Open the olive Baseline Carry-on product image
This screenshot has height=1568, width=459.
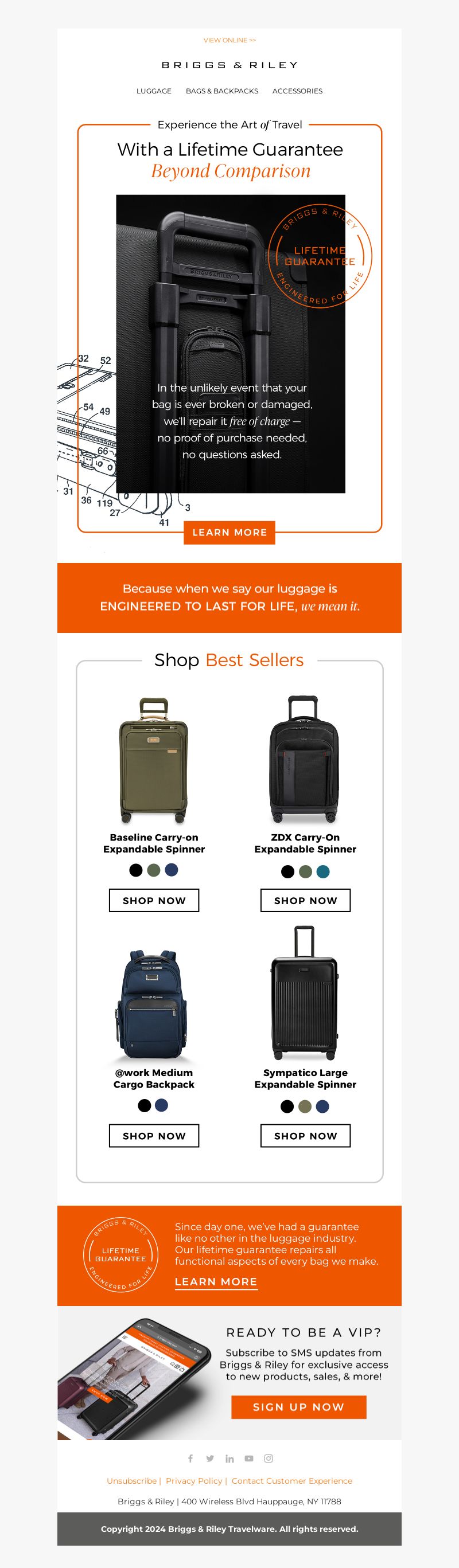pos(154,761)
